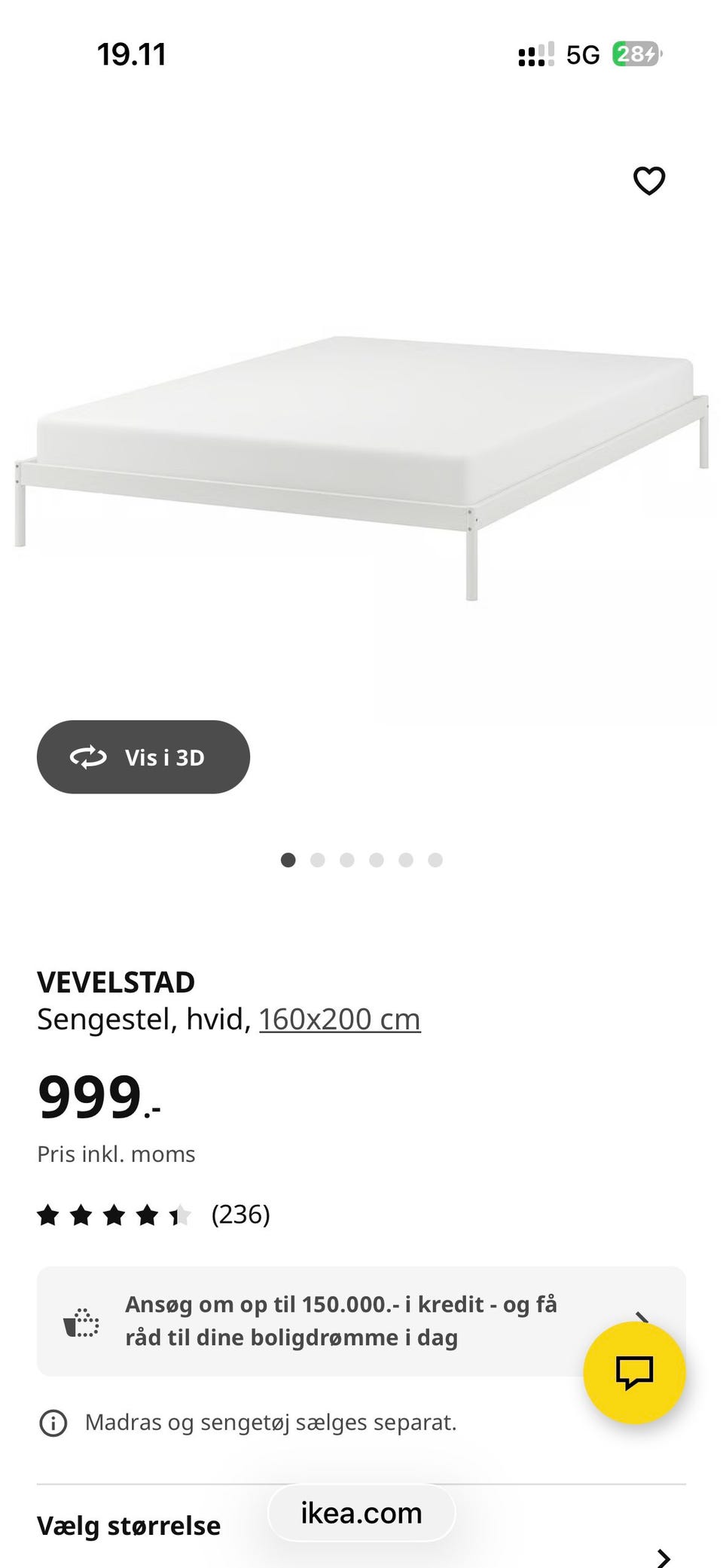This screenshot has width=723, height=1568.
Task: Jump to the second image page dot
Action: click(318, 860)
